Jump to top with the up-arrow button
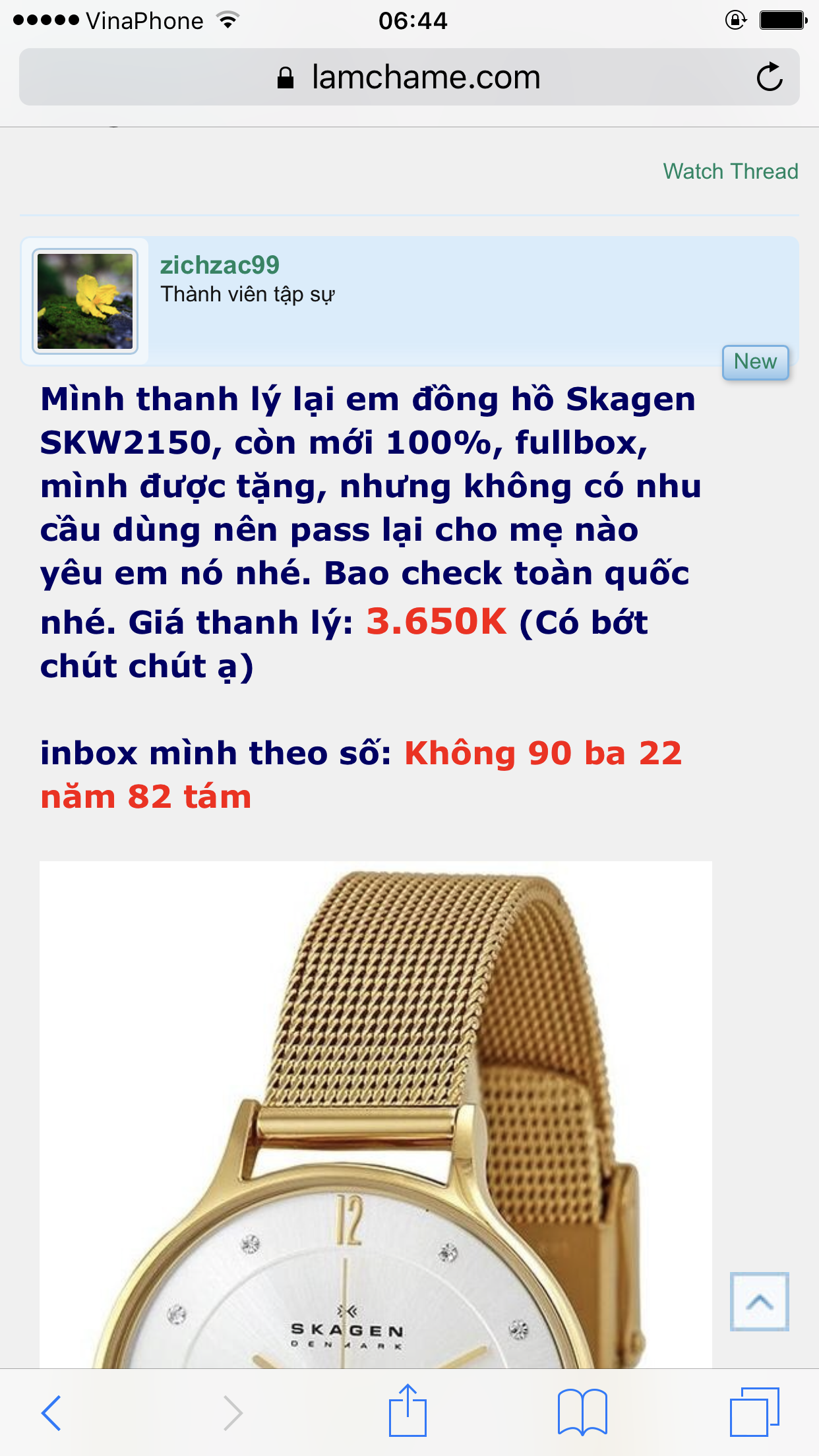The image size is (819, 1456). 760,1302
